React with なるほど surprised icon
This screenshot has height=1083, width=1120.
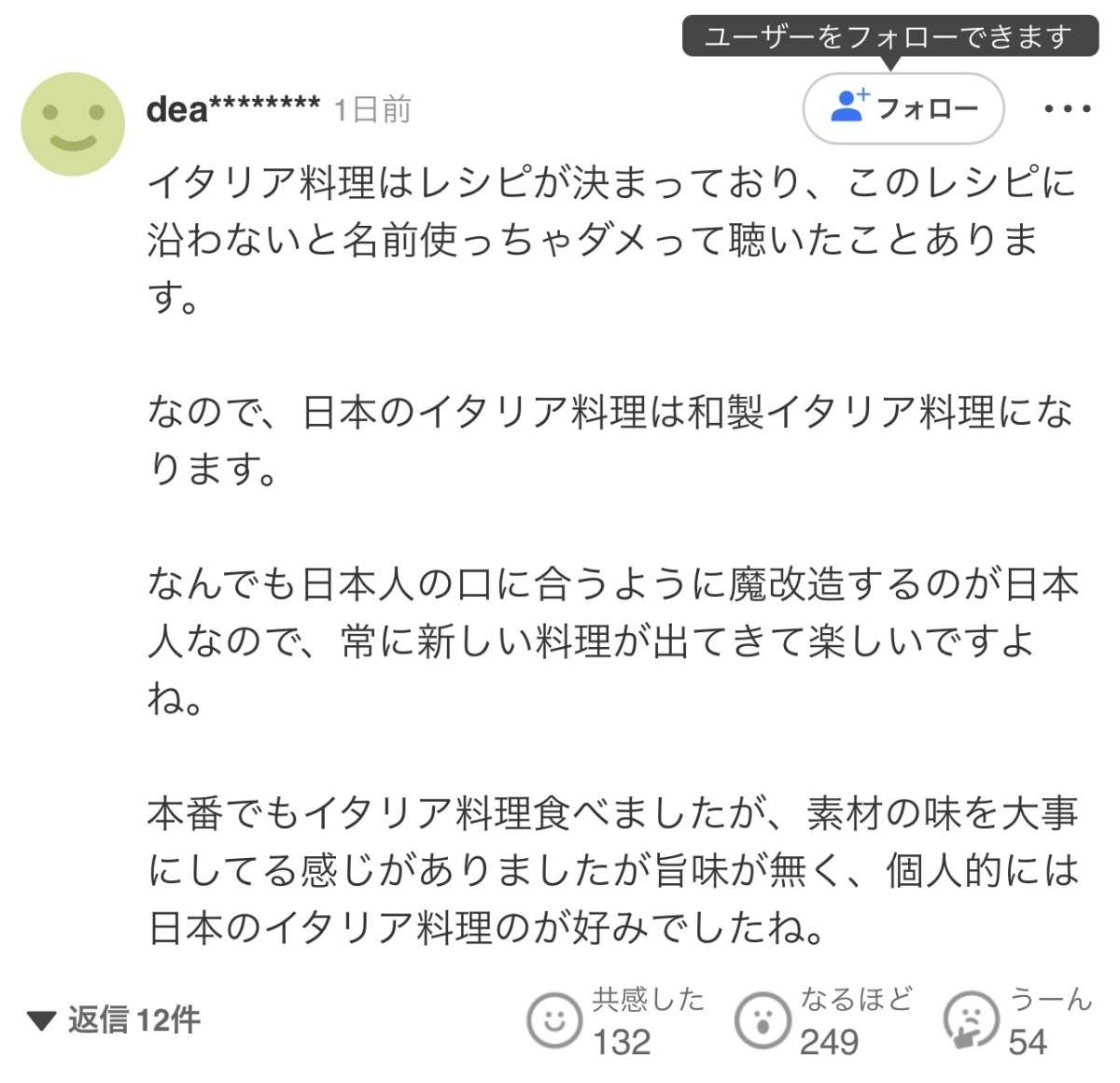(763, 1020)
